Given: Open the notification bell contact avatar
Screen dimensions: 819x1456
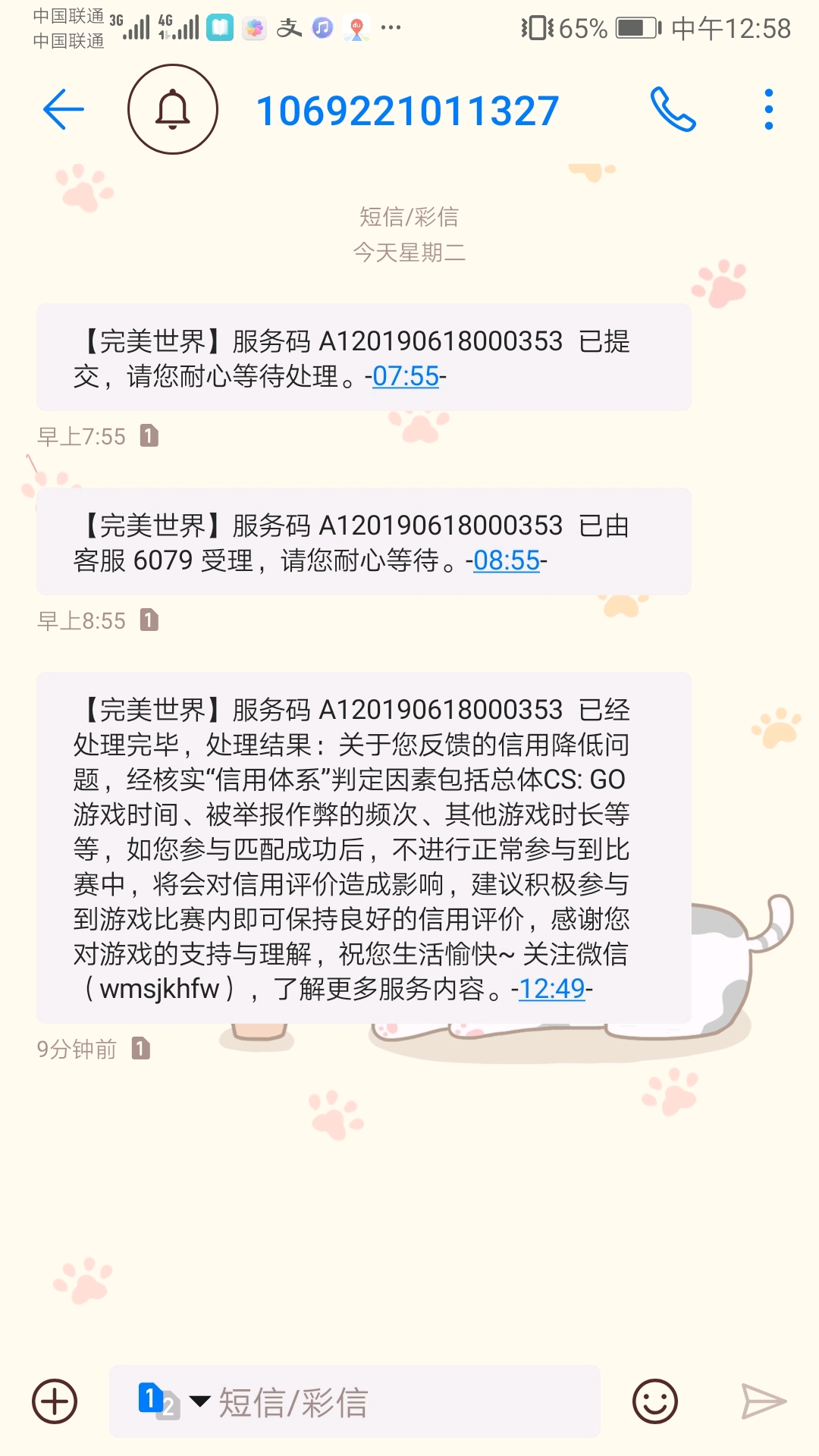Looking at the screenshot, I should [172, 108].
